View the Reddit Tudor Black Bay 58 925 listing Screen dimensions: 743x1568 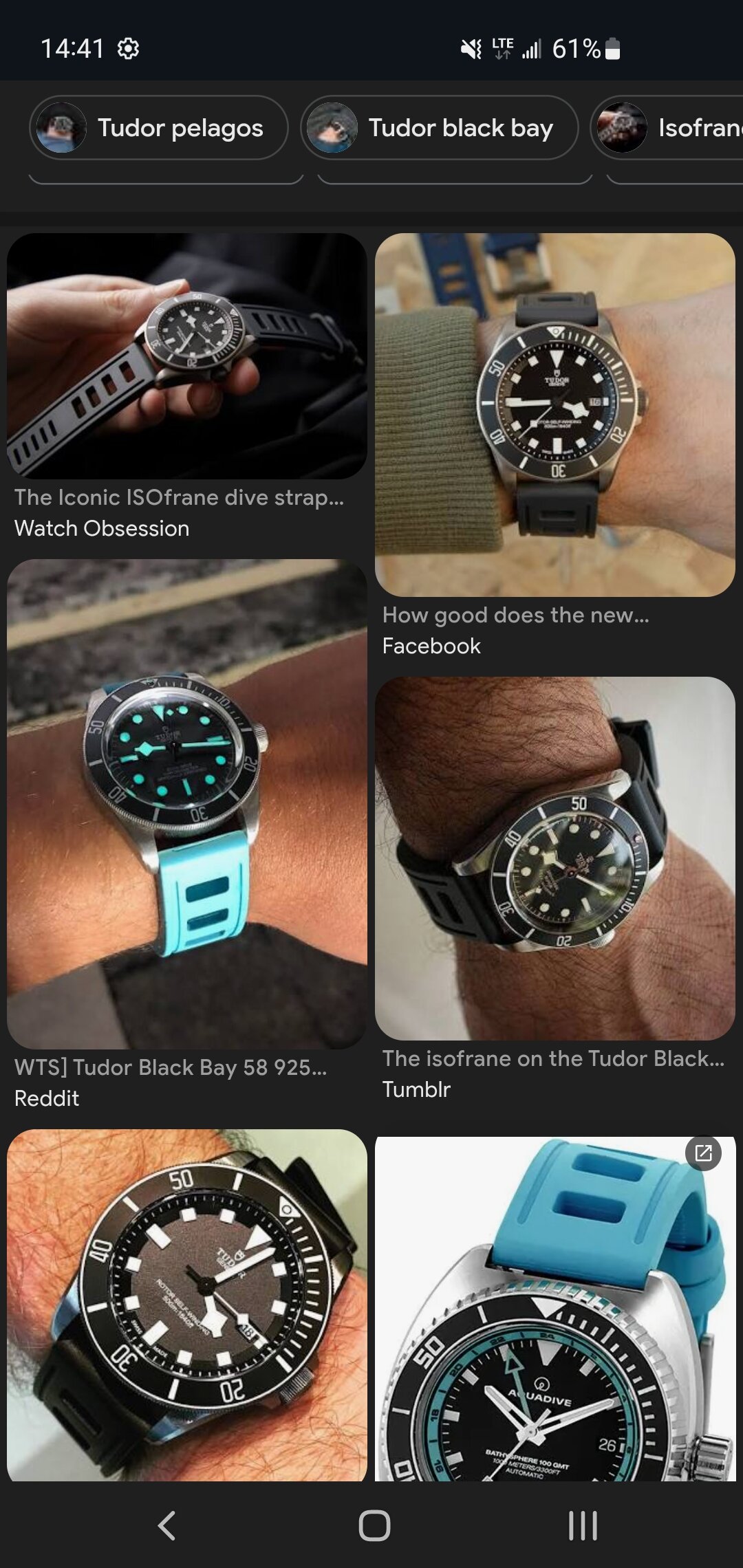[x=186, y=804]
